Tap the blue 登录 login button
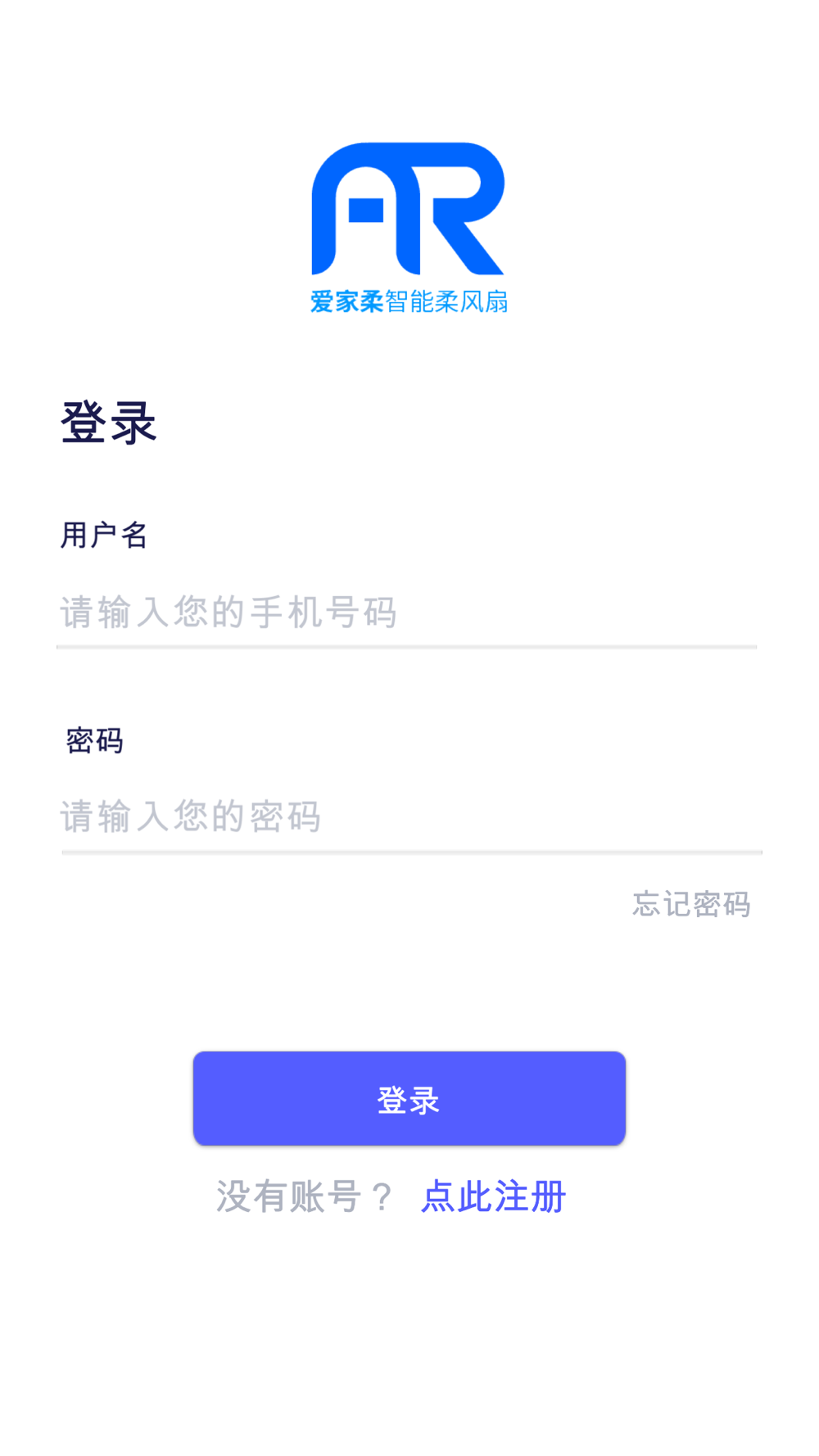This screenshot has width=819, height=1456. (409, 1098)
